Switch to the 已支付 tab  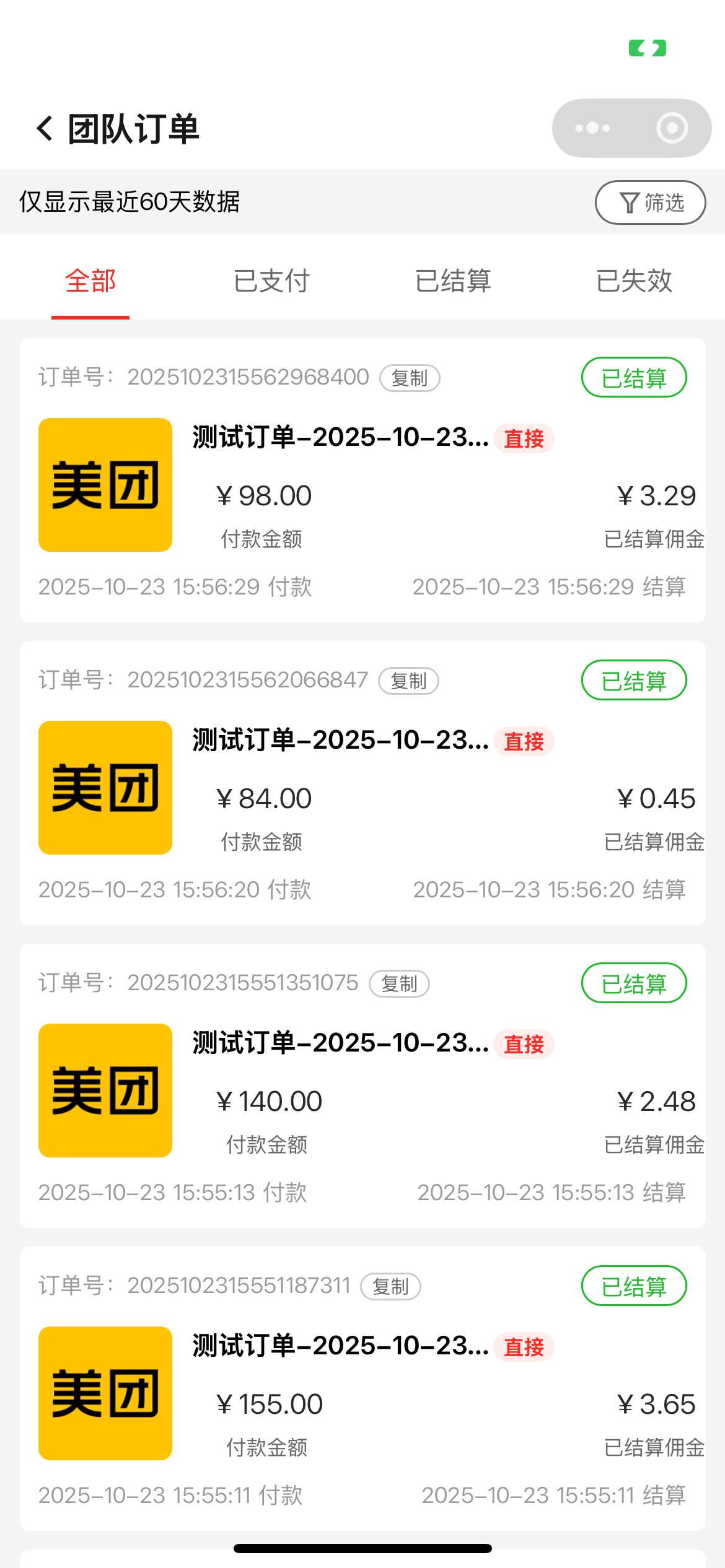(271, 281)
